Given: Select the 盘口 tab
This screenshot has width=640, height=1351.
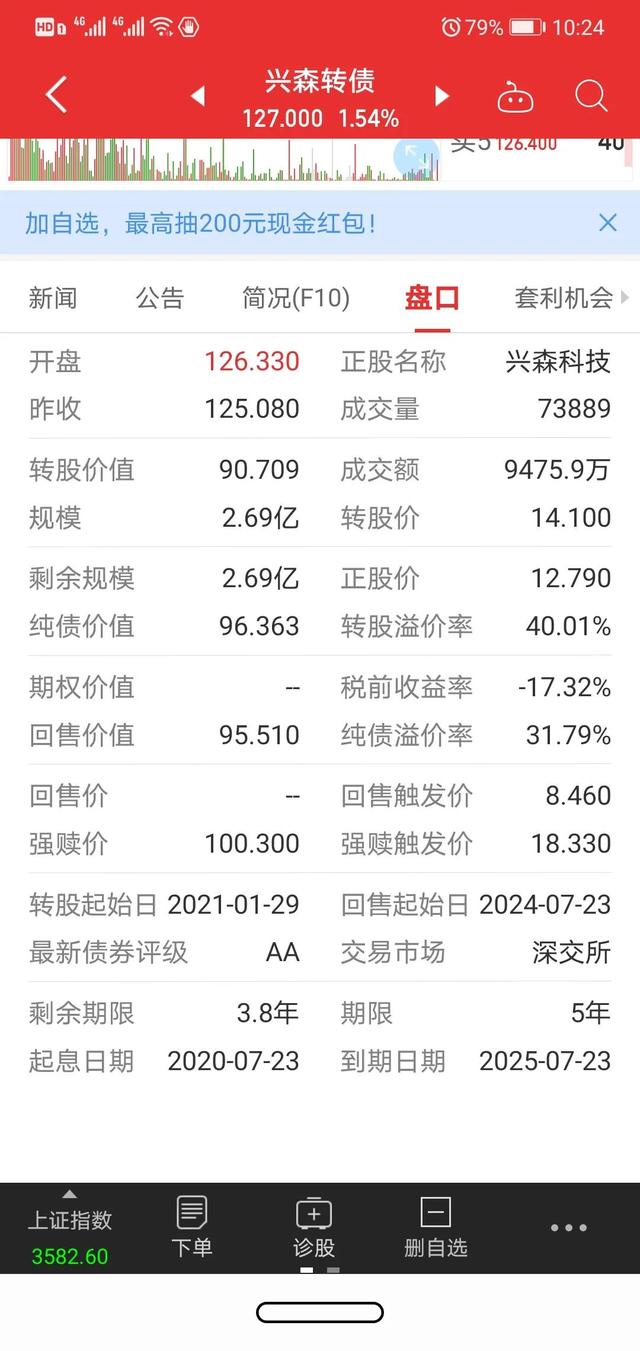Looking at the screenshot, I should pyautogui.click(x=432, y=298).
